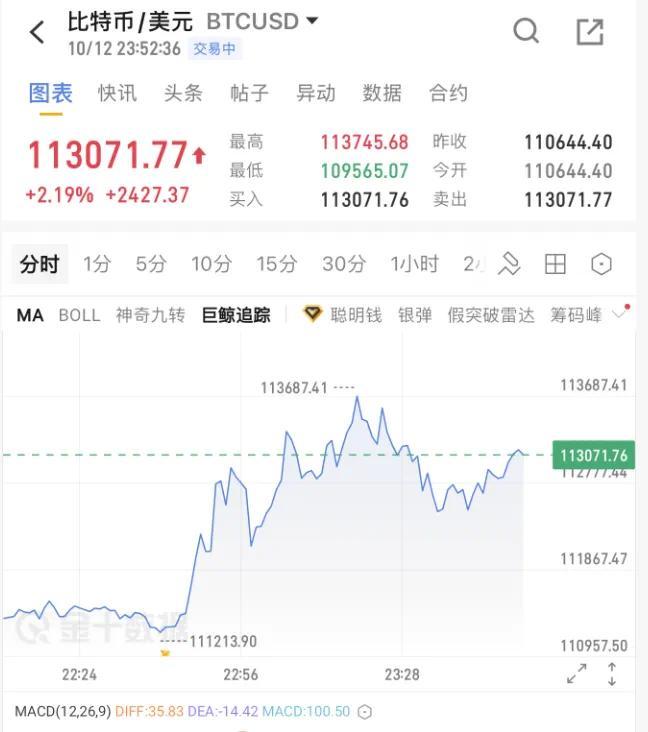The image size is (648, 732).
Task: Open the 帖子 tab
Action: pos(249,93)
